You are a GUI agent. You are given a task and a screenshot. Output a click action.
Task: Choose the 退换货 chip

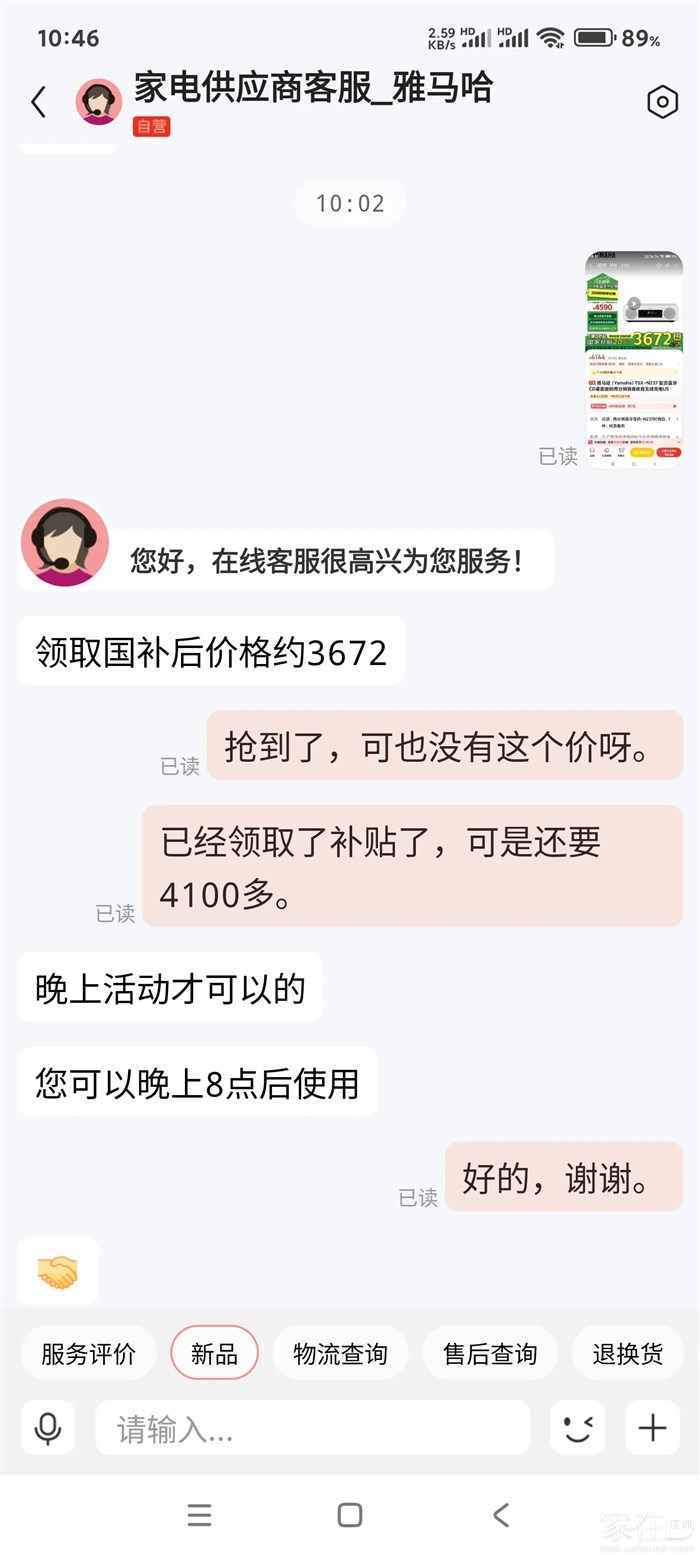point(627,1354)
